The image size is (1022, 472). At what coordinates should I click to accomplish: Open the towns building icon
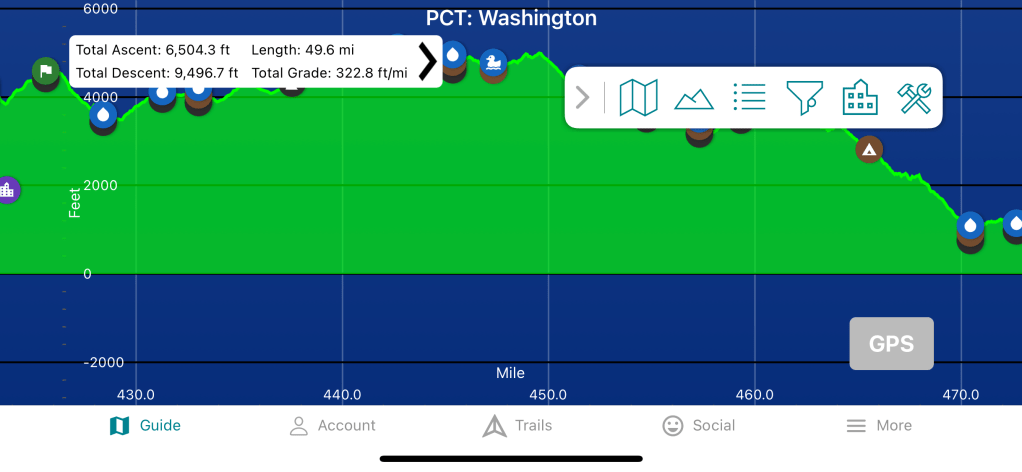point(860,98)
